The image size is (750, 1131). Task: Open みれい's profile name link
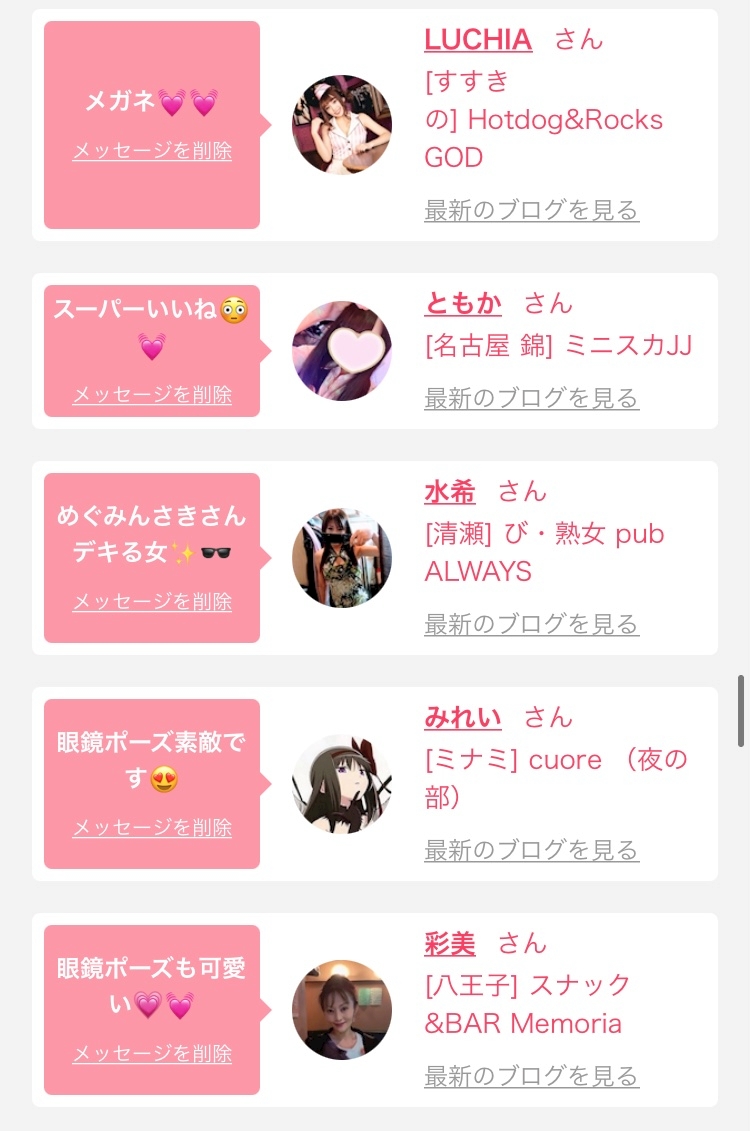click(463, 718)
